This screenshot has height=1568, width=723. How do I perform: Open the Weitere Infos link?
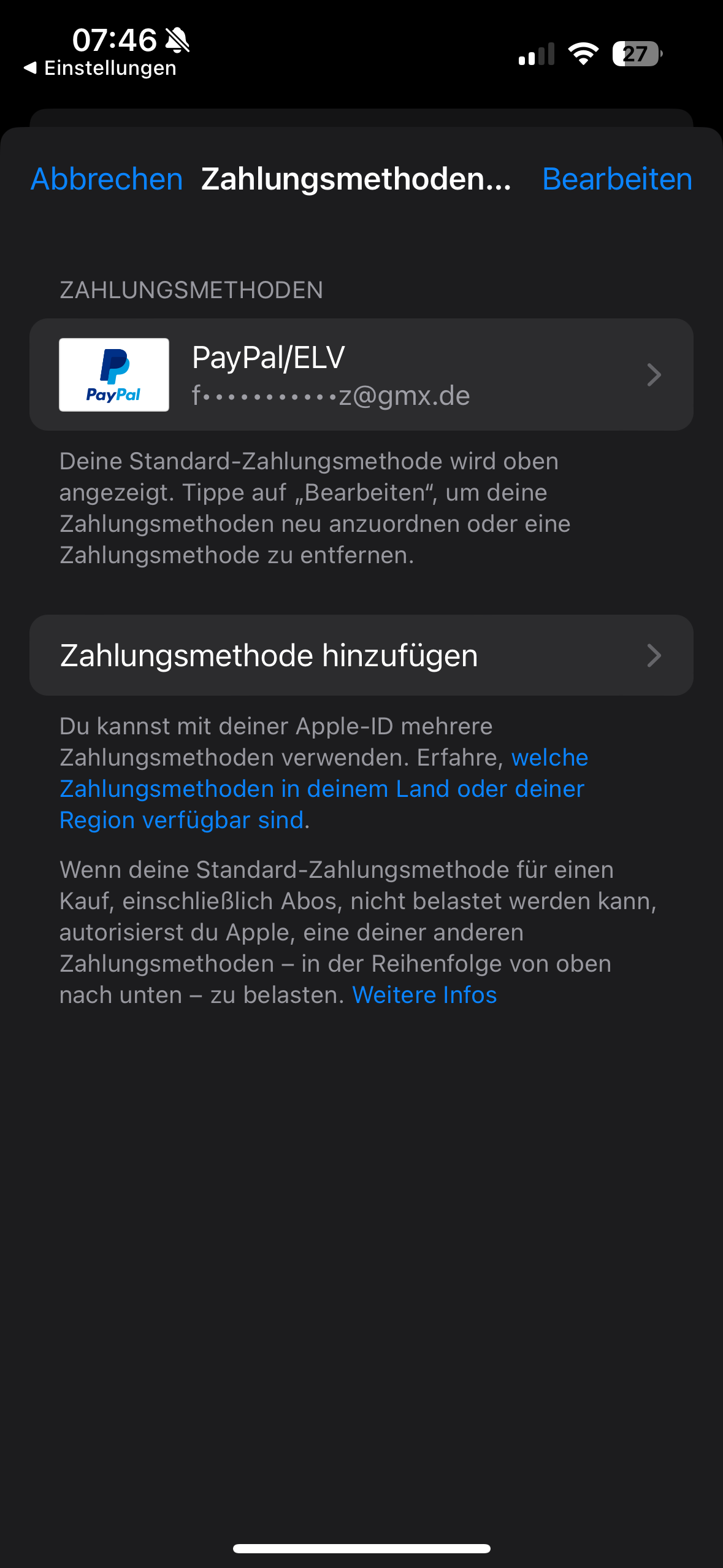[424, 995]
